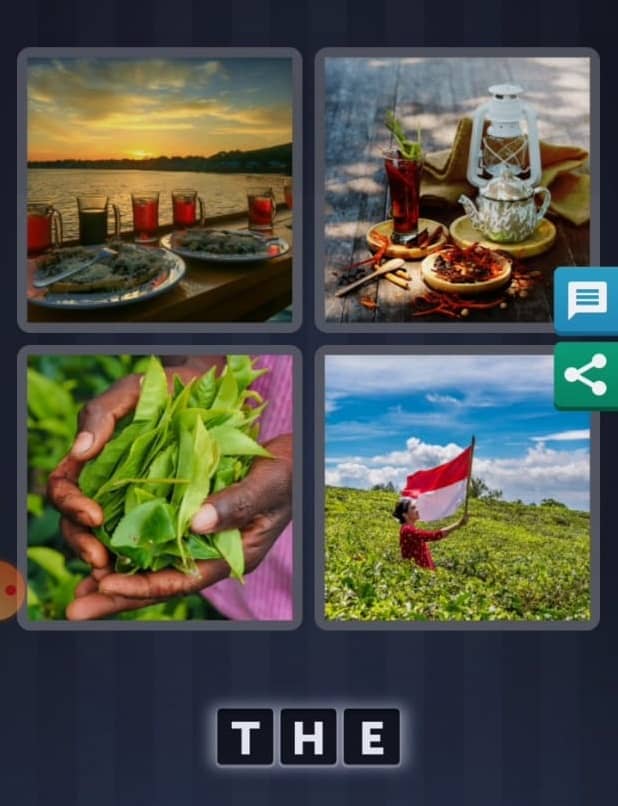Remove the letter T from the answer

(245, 737)
